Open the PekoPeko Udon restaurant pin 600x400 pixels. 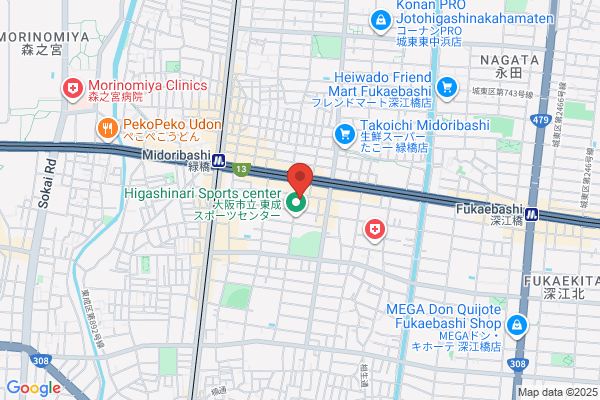[108, 129]
